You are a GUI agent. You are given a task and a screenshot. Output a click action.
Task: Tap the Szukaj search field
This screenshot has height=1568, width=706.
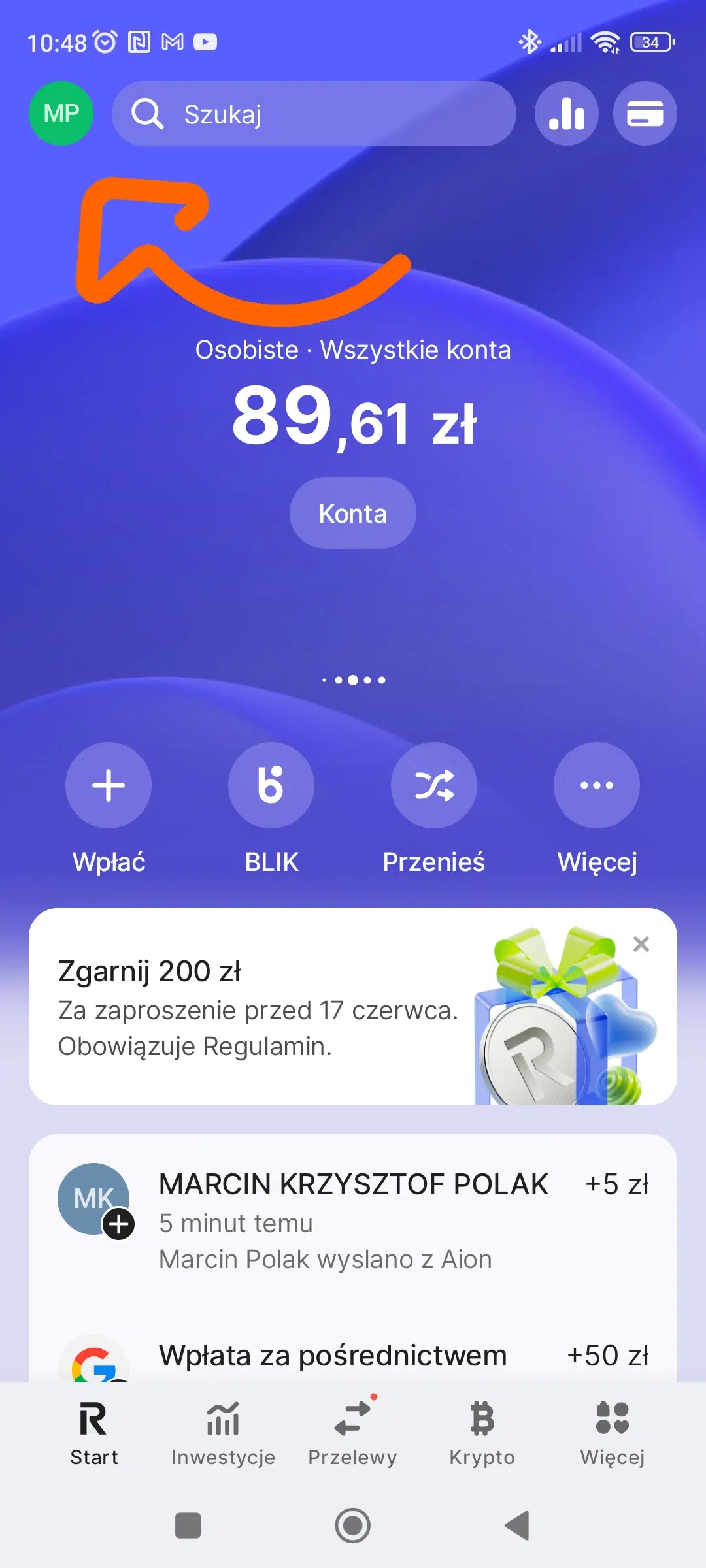314,114
